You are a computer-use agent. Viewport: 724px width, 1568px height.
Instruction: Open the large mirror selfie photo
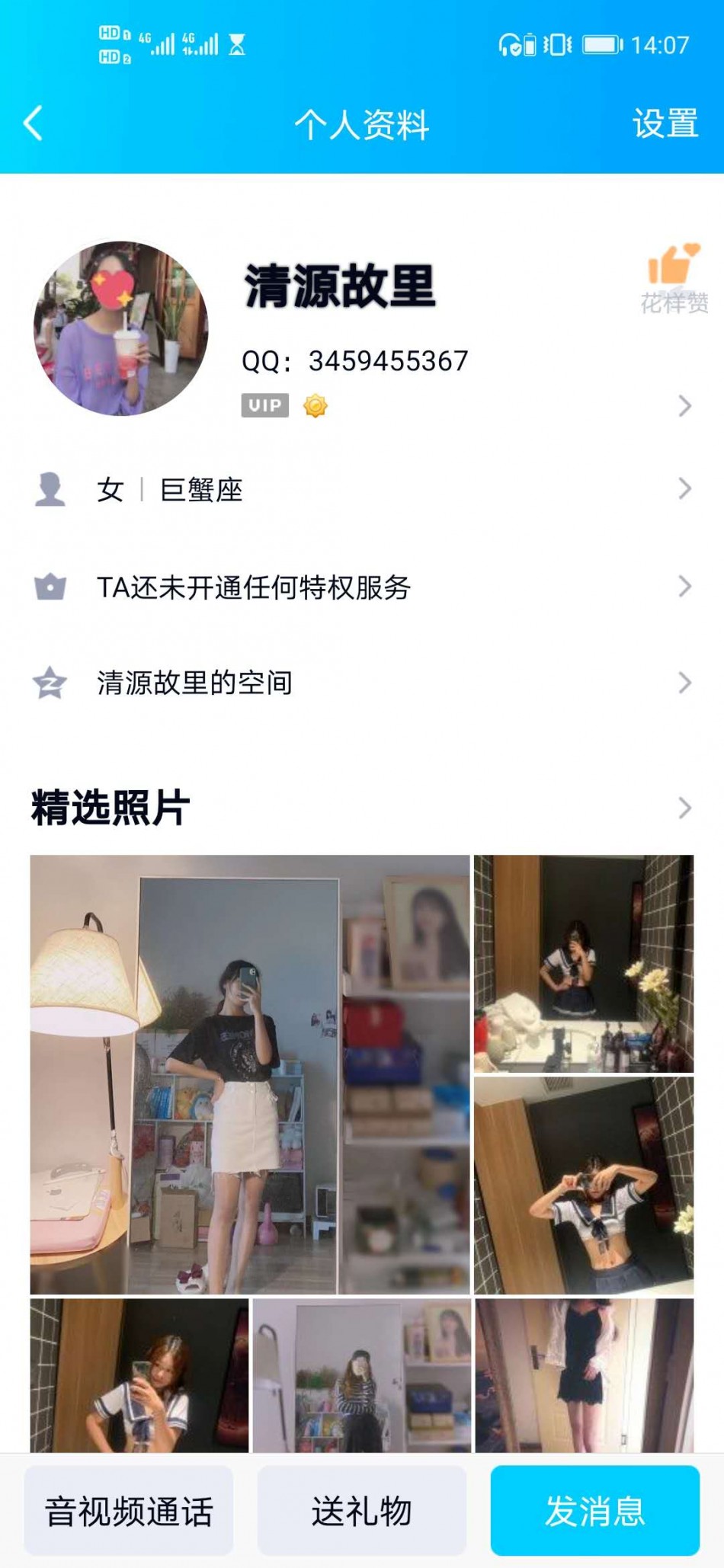(x=249, y=1074)
